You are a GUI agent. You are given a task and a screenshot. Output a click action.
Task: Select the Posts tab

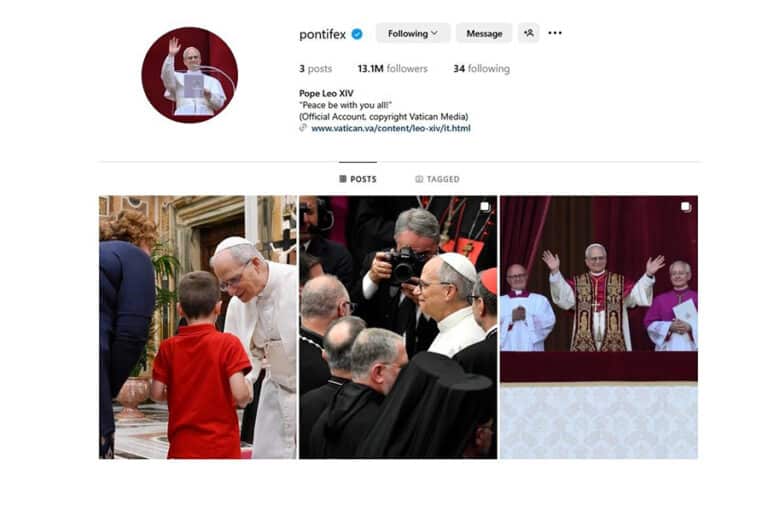tap(357, 179)
